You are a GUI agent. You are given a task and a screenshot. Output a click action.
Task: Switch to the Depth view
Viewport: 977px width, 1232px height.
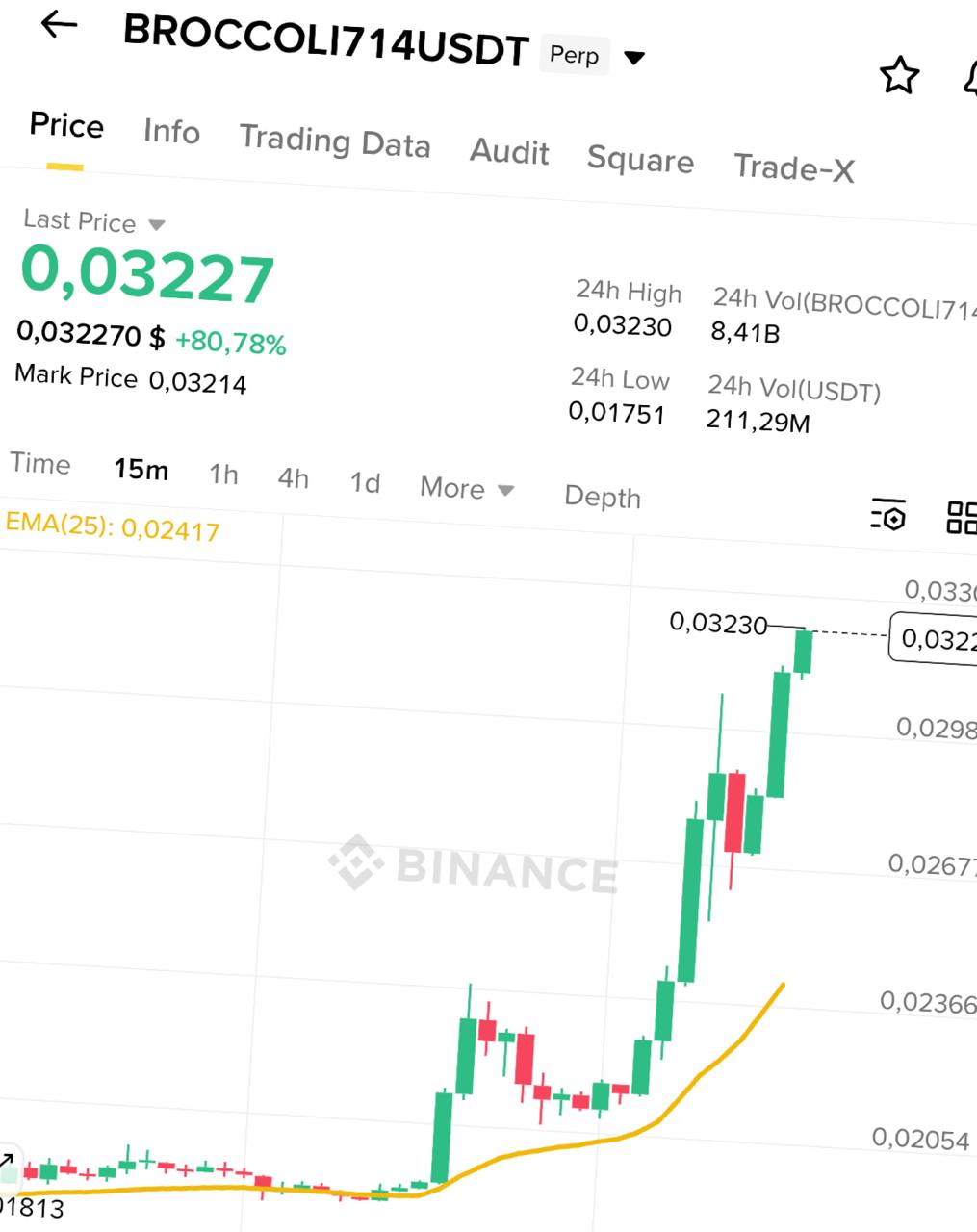coord(602,498)
